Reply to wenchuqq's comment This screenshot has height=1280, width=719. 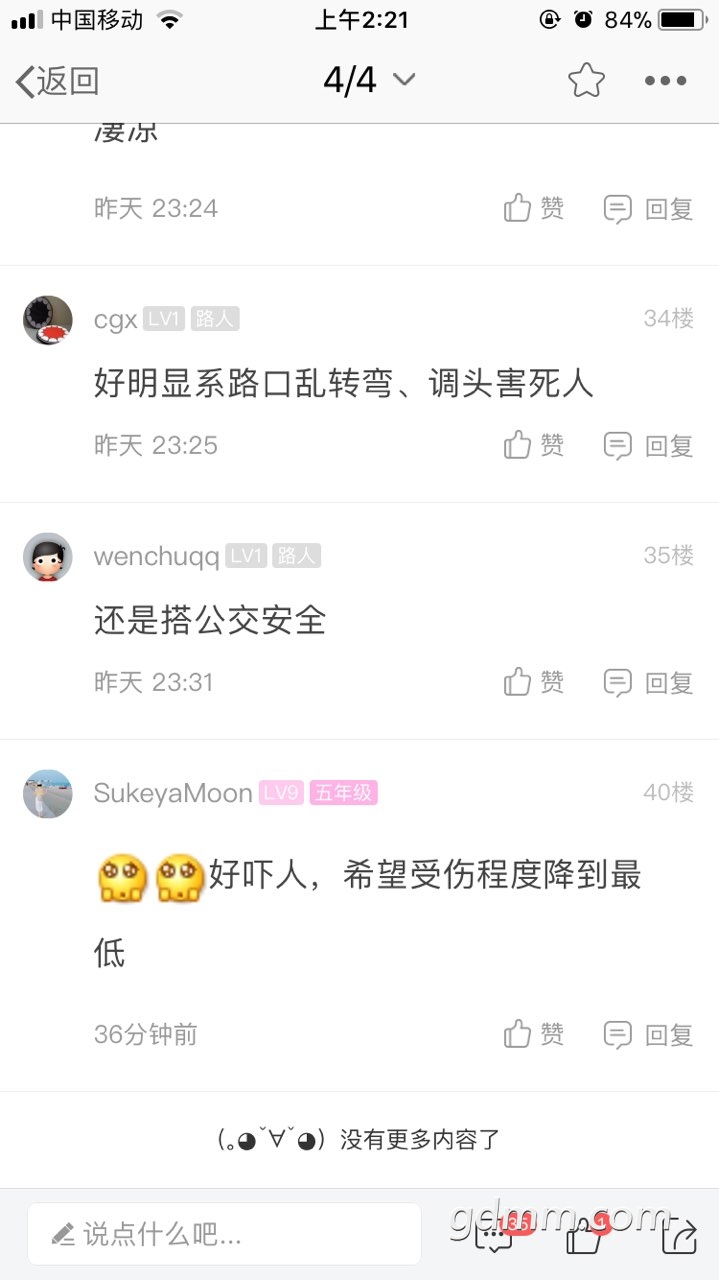pyautogui.click(x=649, y=683)
